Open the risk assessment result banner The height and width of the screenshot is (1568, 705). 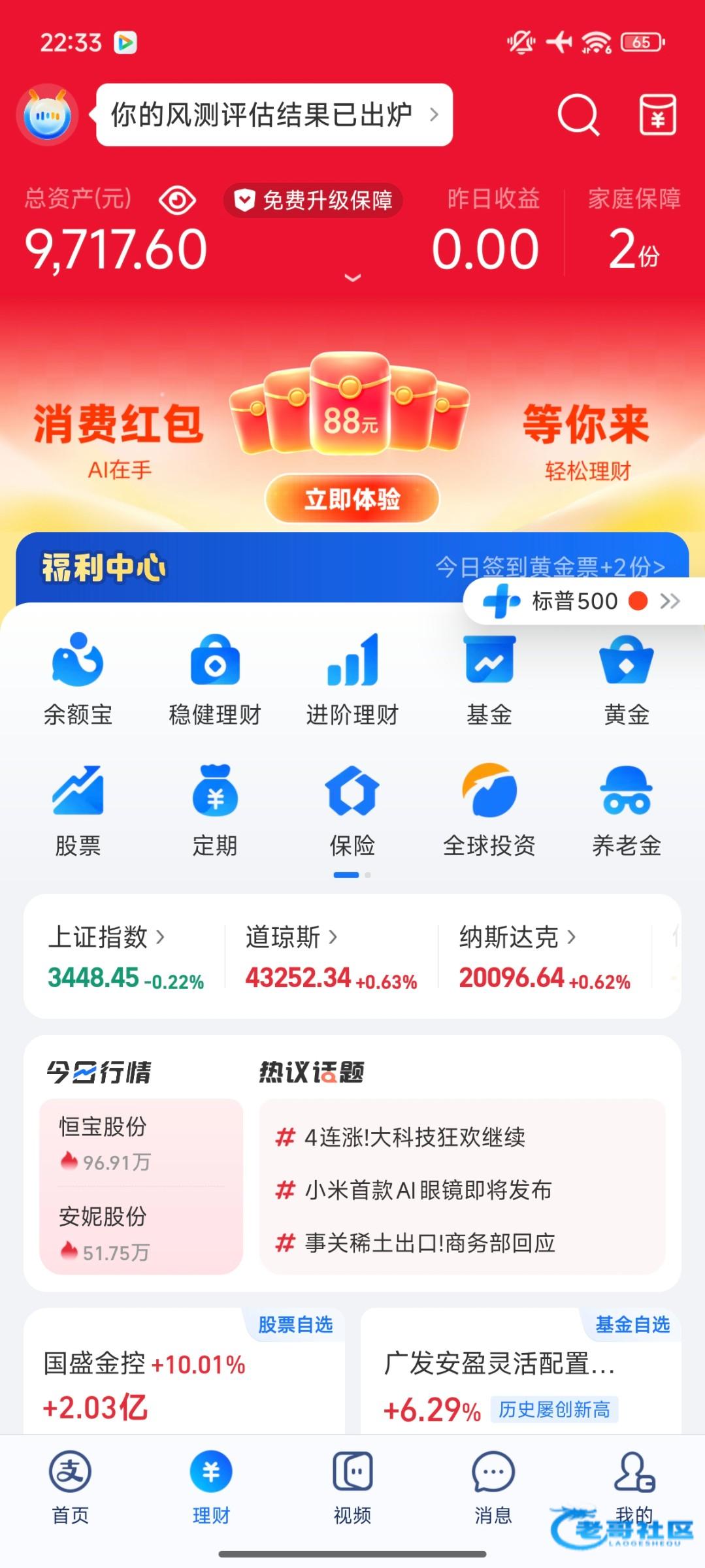pos(274,115)
